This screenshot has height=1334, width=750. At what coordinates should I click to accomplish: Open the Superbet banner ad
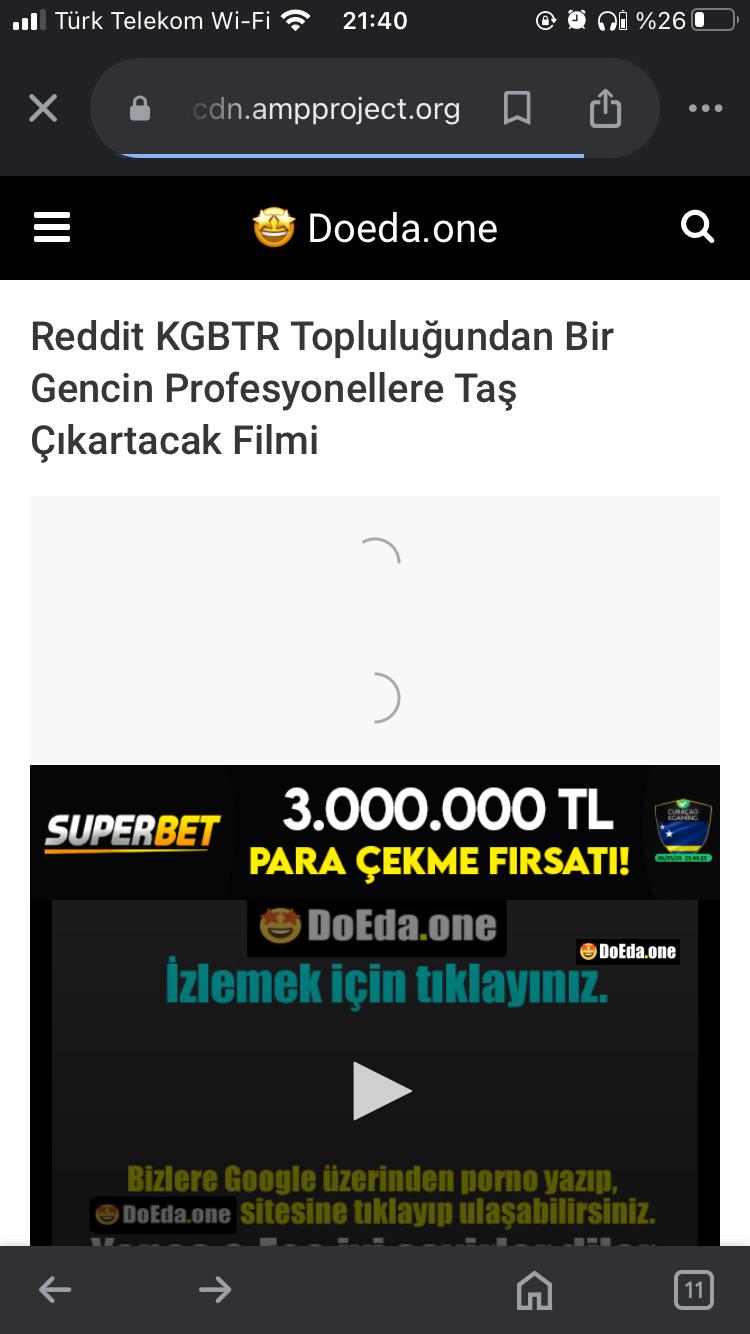pyautogui.click(x=375, y=832)
